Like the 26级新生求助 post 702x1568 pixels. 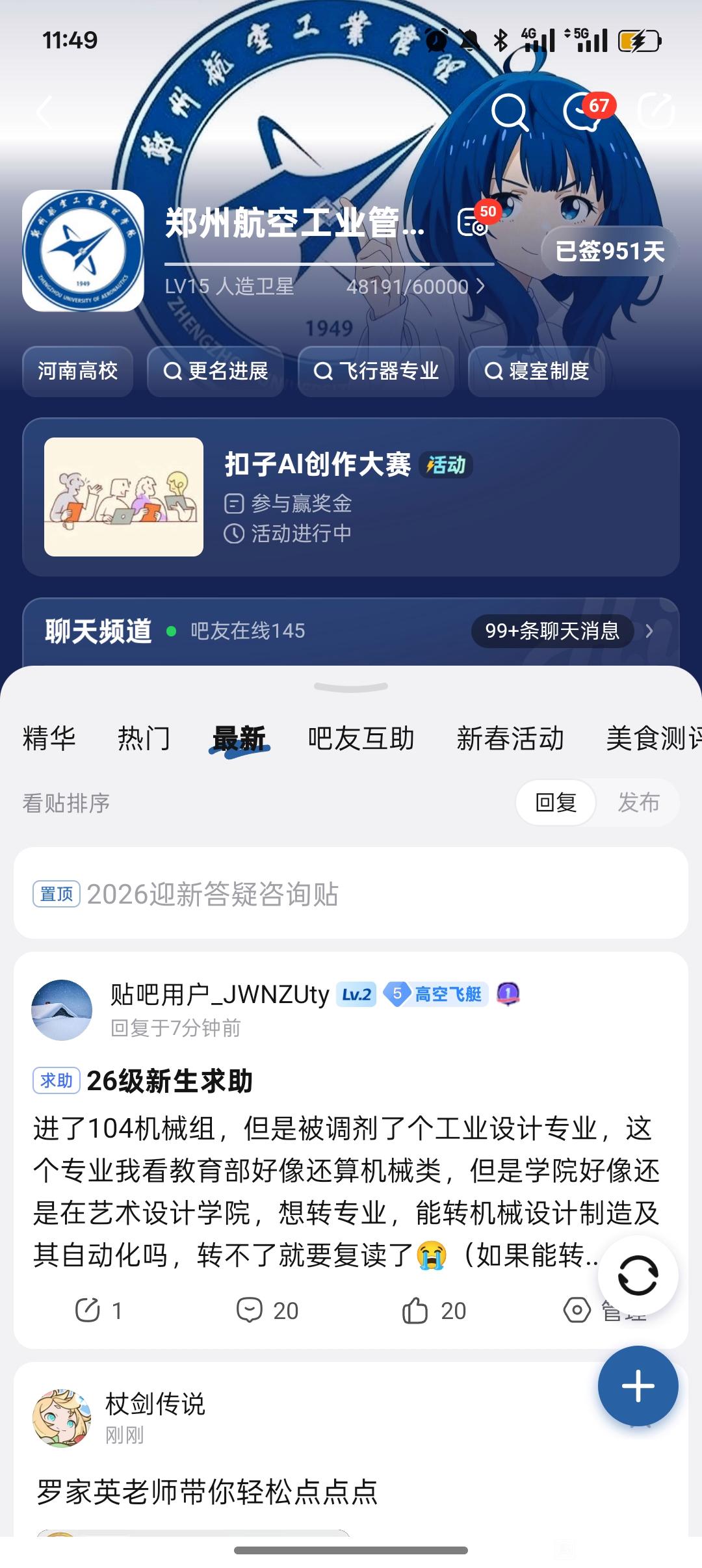tap(434, 1311)
